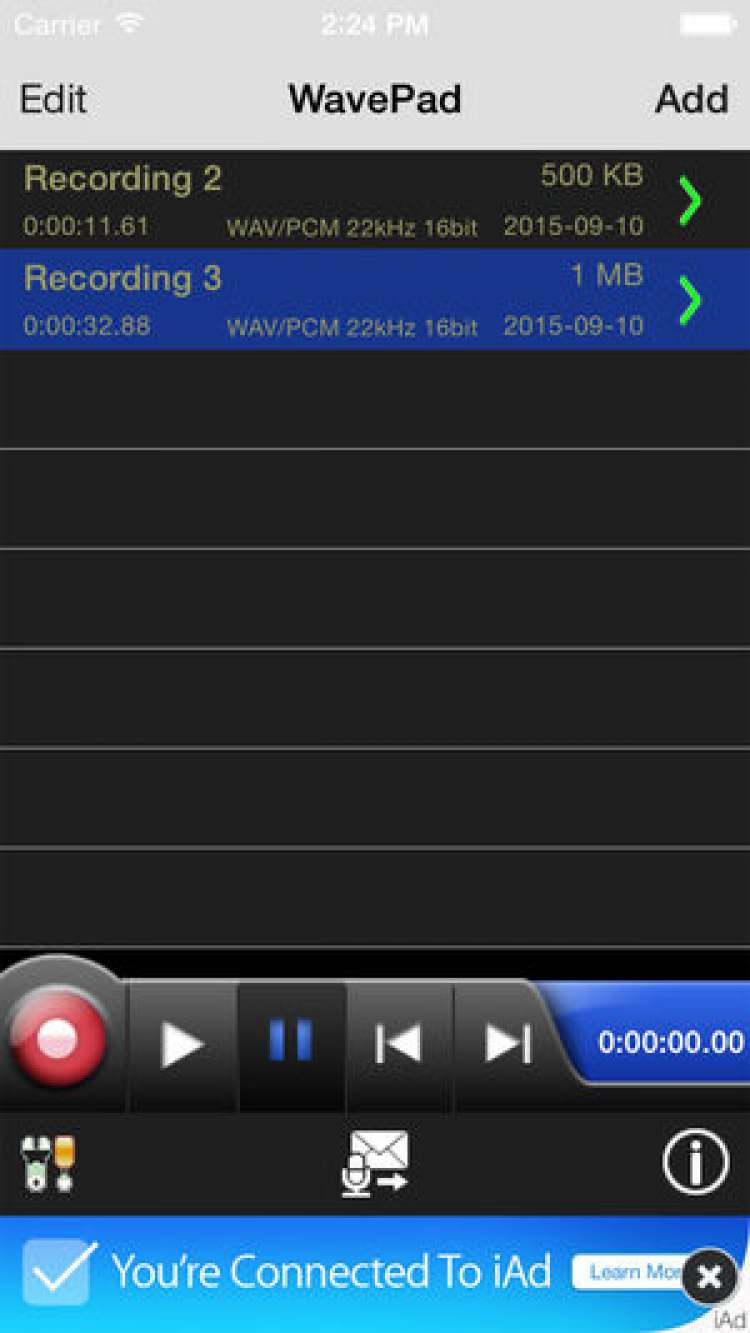Close the iAd banner
Viewport: 750px width, 1333px height.
[709, 1277]
